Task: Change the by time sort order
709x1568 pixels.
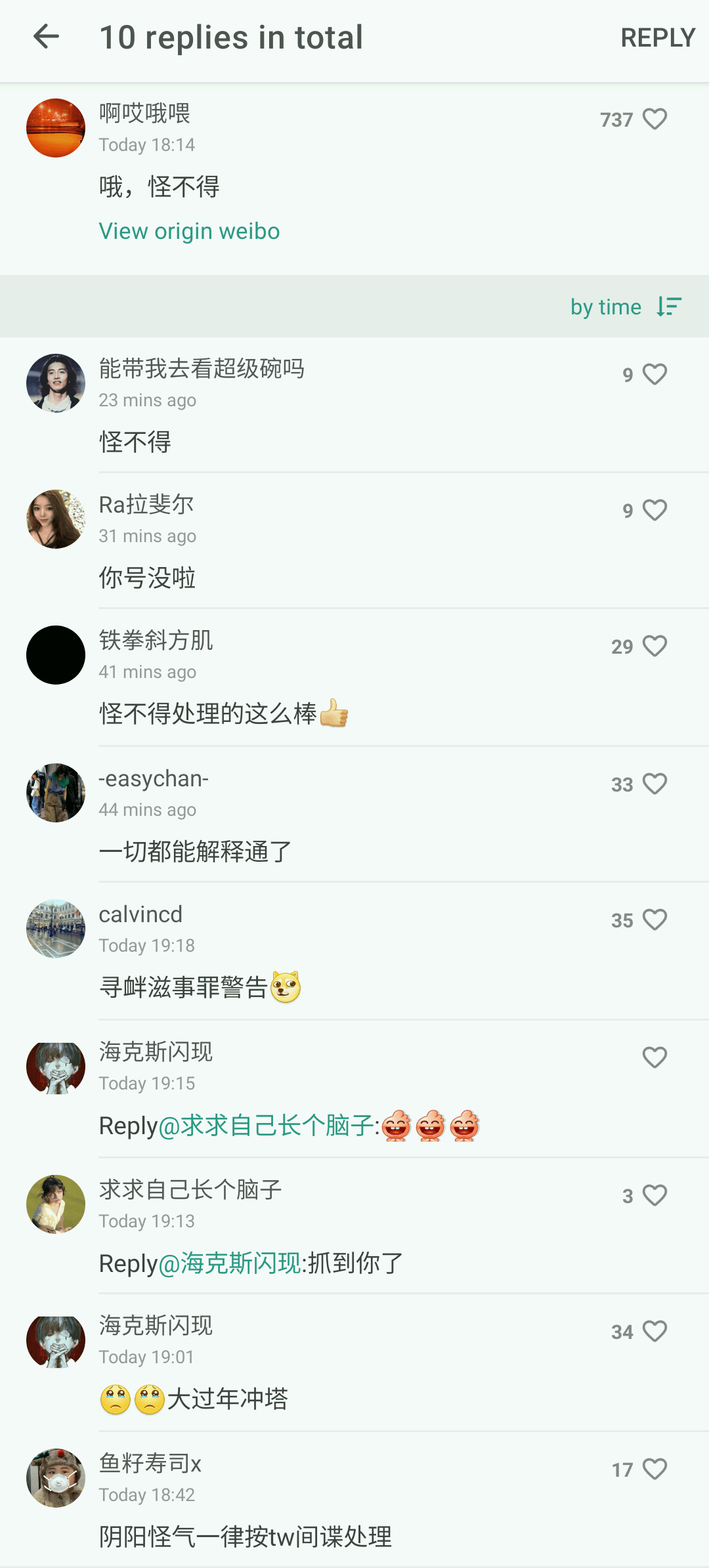Action: [x=626, y=307]
